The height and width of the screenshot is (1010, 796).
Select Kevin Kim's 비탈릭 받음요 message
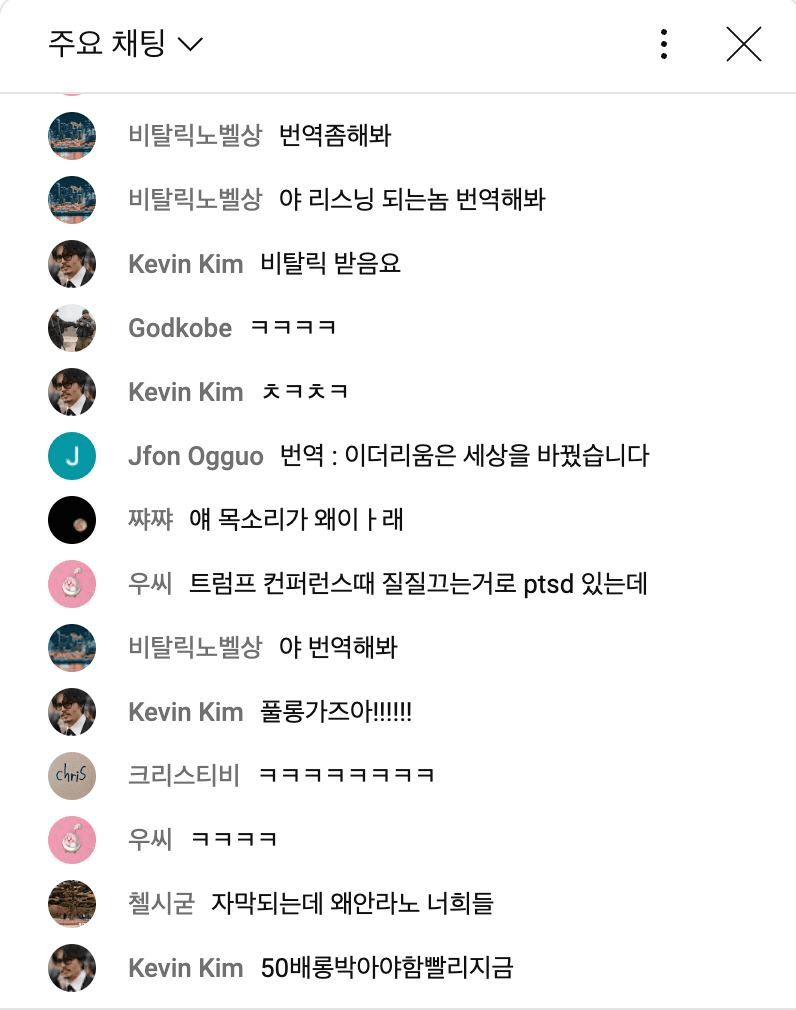(330, 264)
